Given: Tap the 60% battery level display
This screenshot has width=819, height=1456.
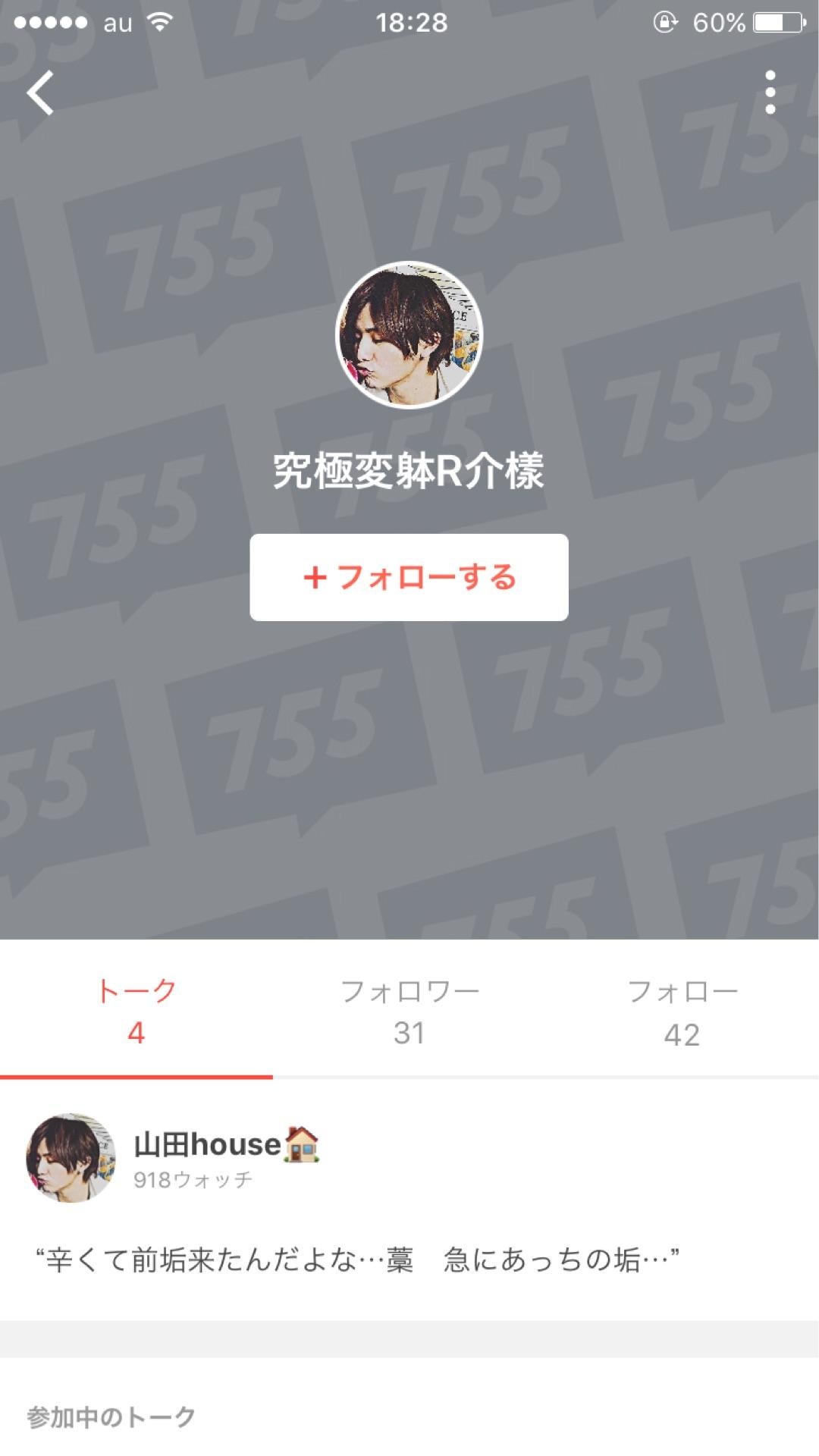Looking at the screenshot, I should click(x=717, y=22).
